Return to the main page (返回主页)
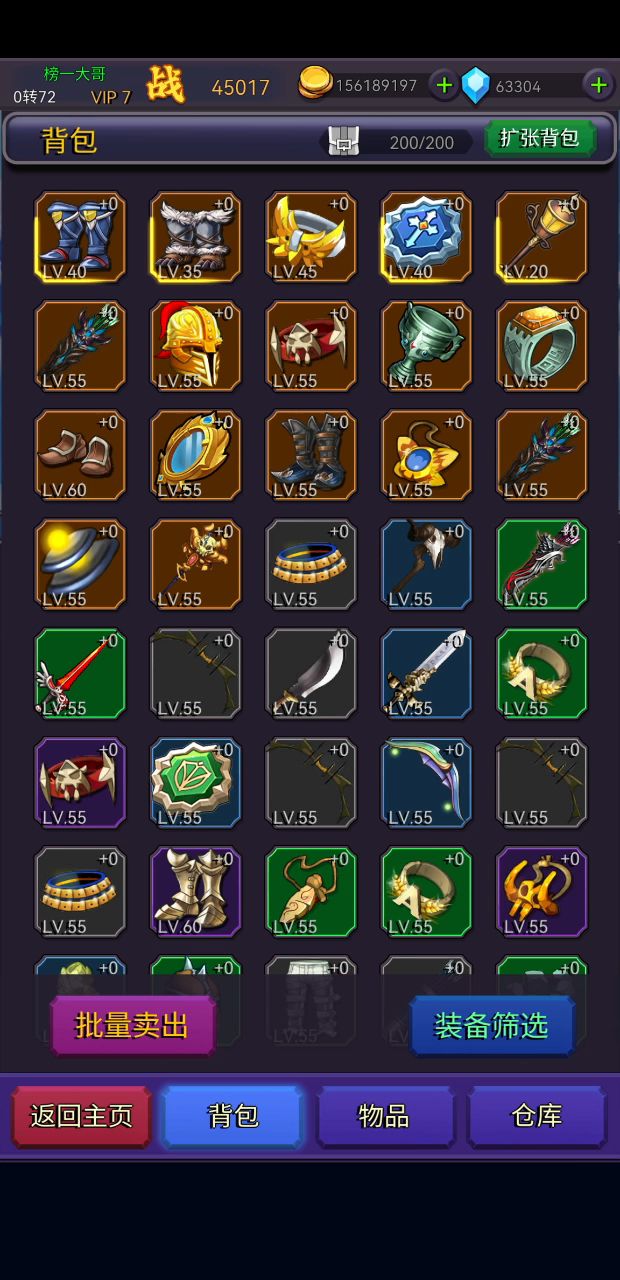The width and height of the screenshot is (620, 1280). pos(81,1116)
